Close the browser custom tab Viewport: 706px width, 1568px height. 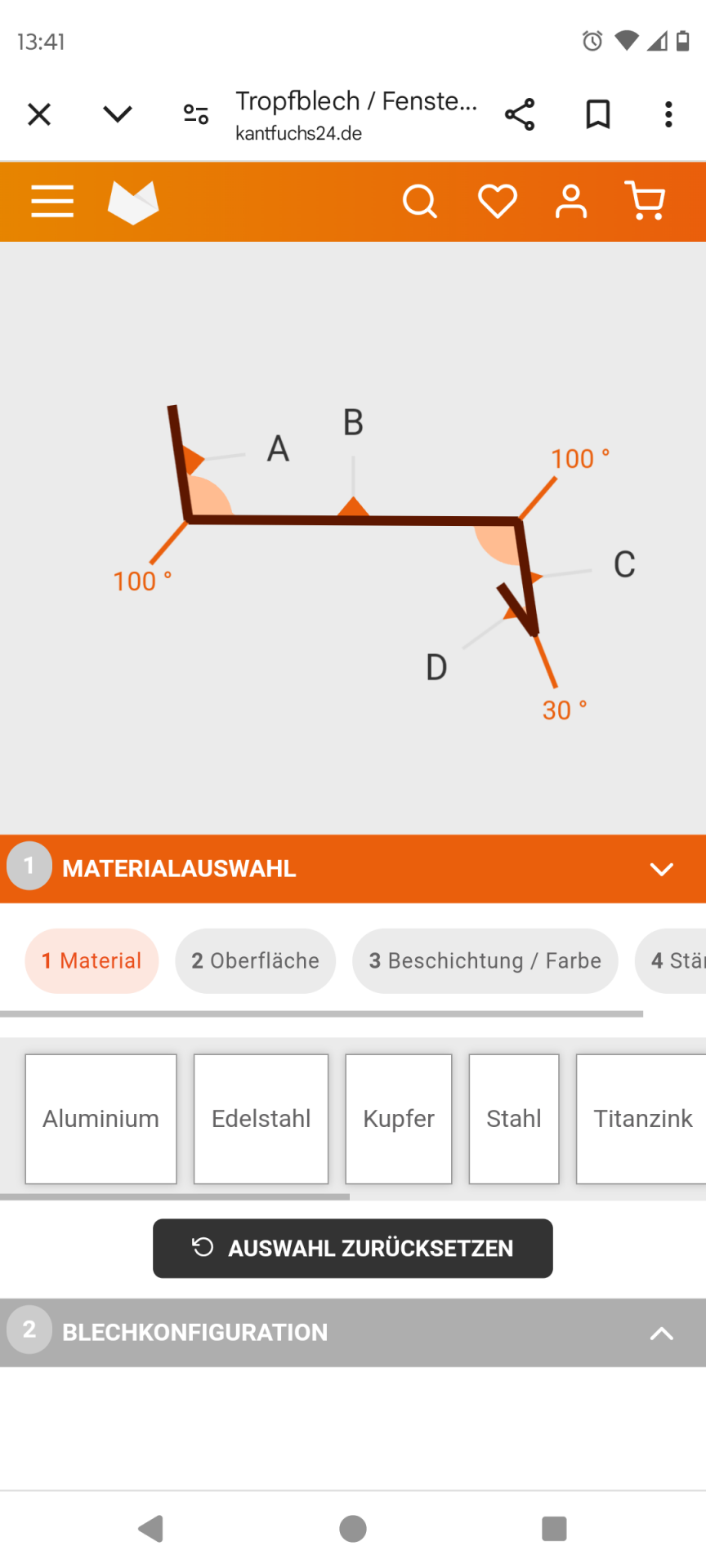pyautogui.click(x=39, y=114)
